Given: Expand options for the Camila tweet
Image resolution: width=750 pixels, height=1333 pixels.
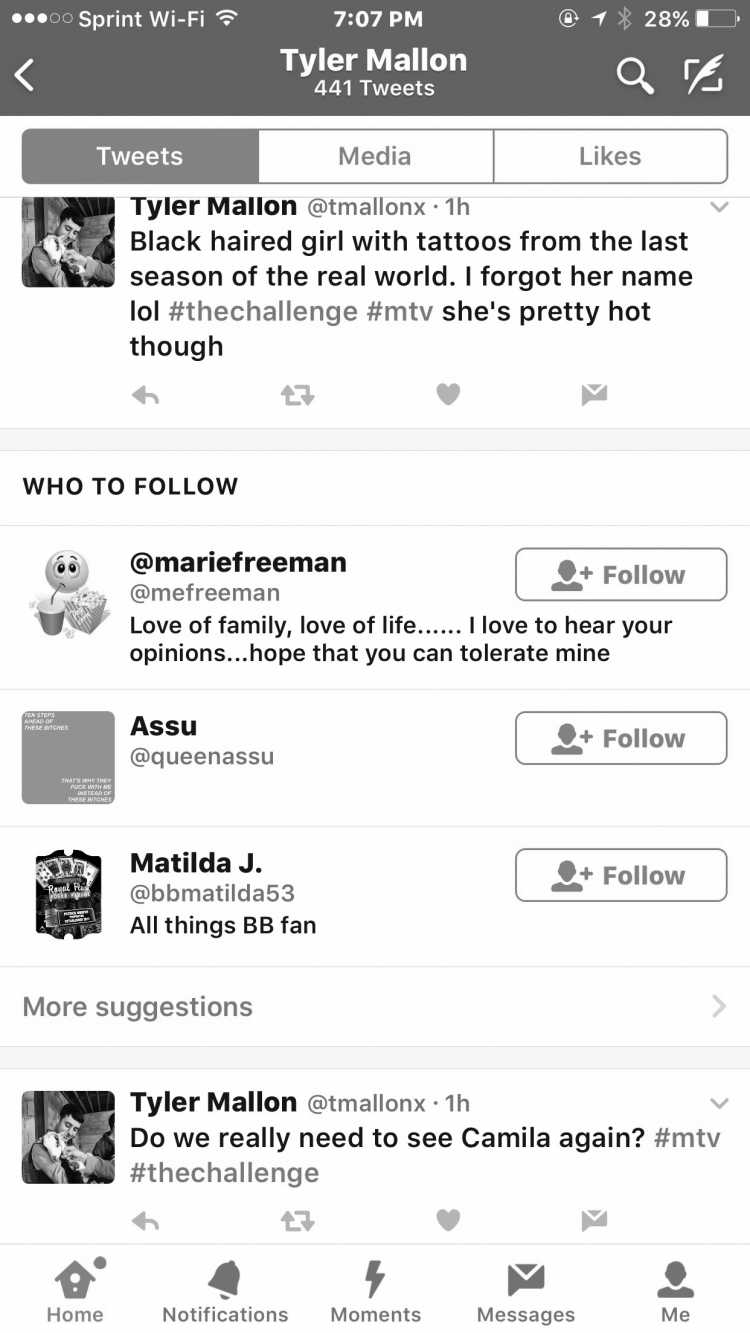Looking at the screenshot, I should [719, 1103].
